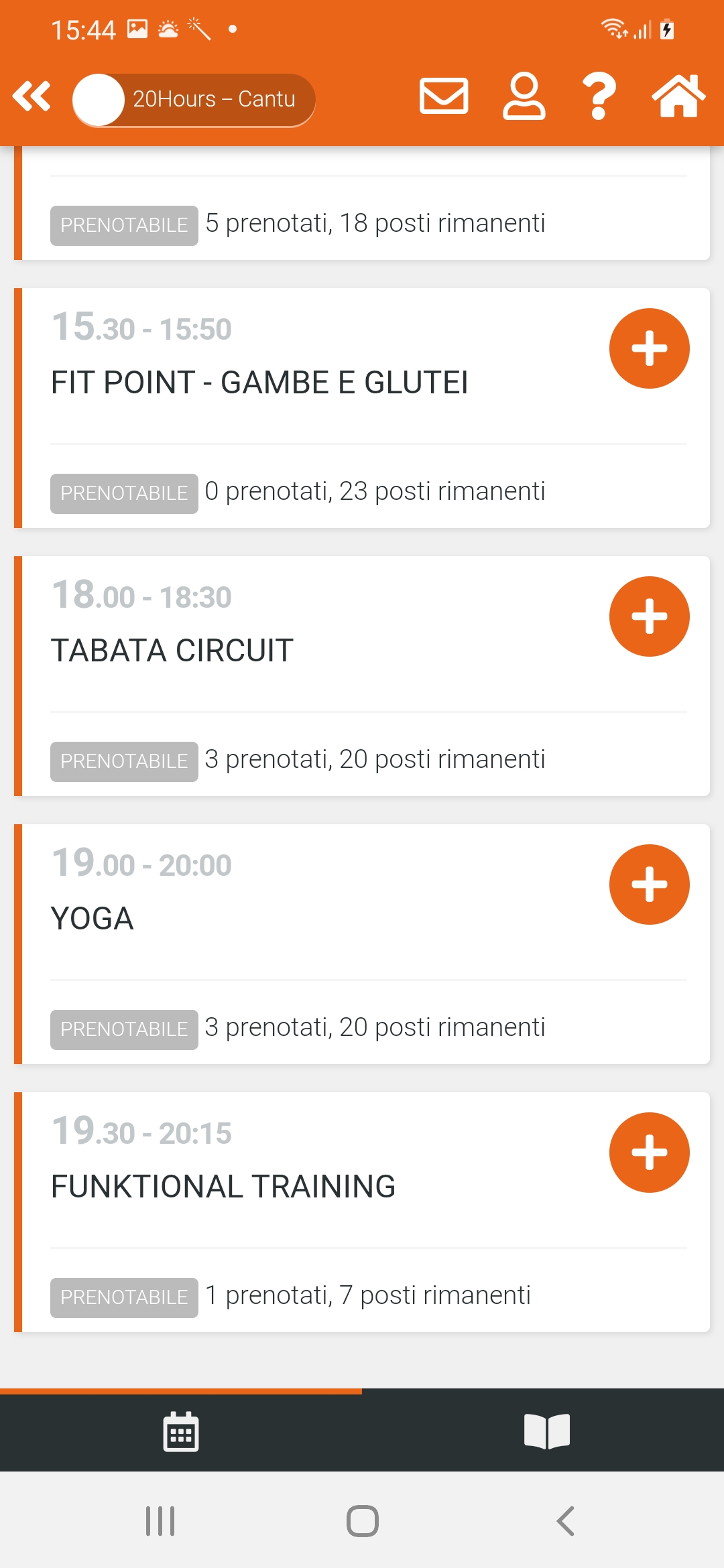Book the Tabata Circuit class
This screenshot has width=724, height=1568.
click(x=649, y=616)
